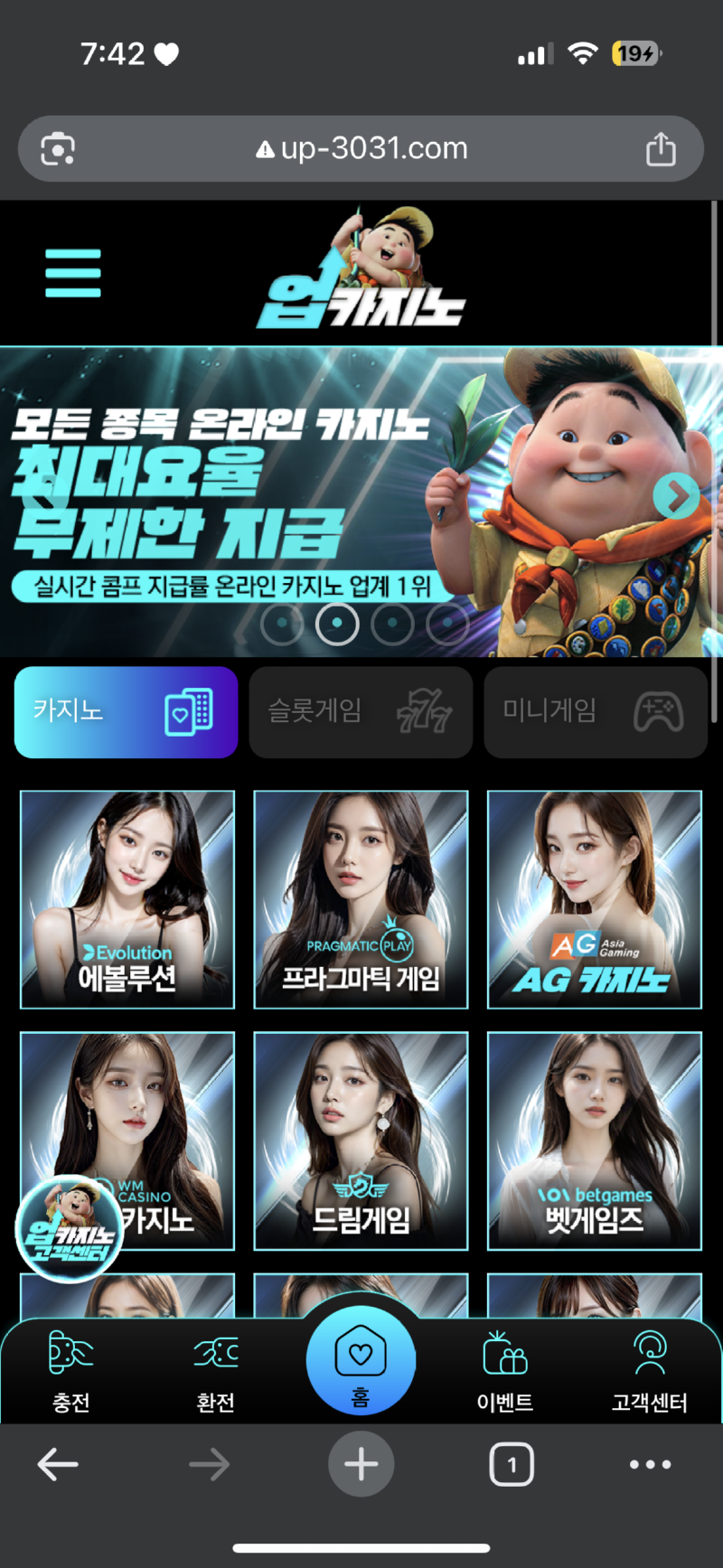Switch to the 미니게임 tab
This screenshot has height=1568, width=723.
point(595,712)
